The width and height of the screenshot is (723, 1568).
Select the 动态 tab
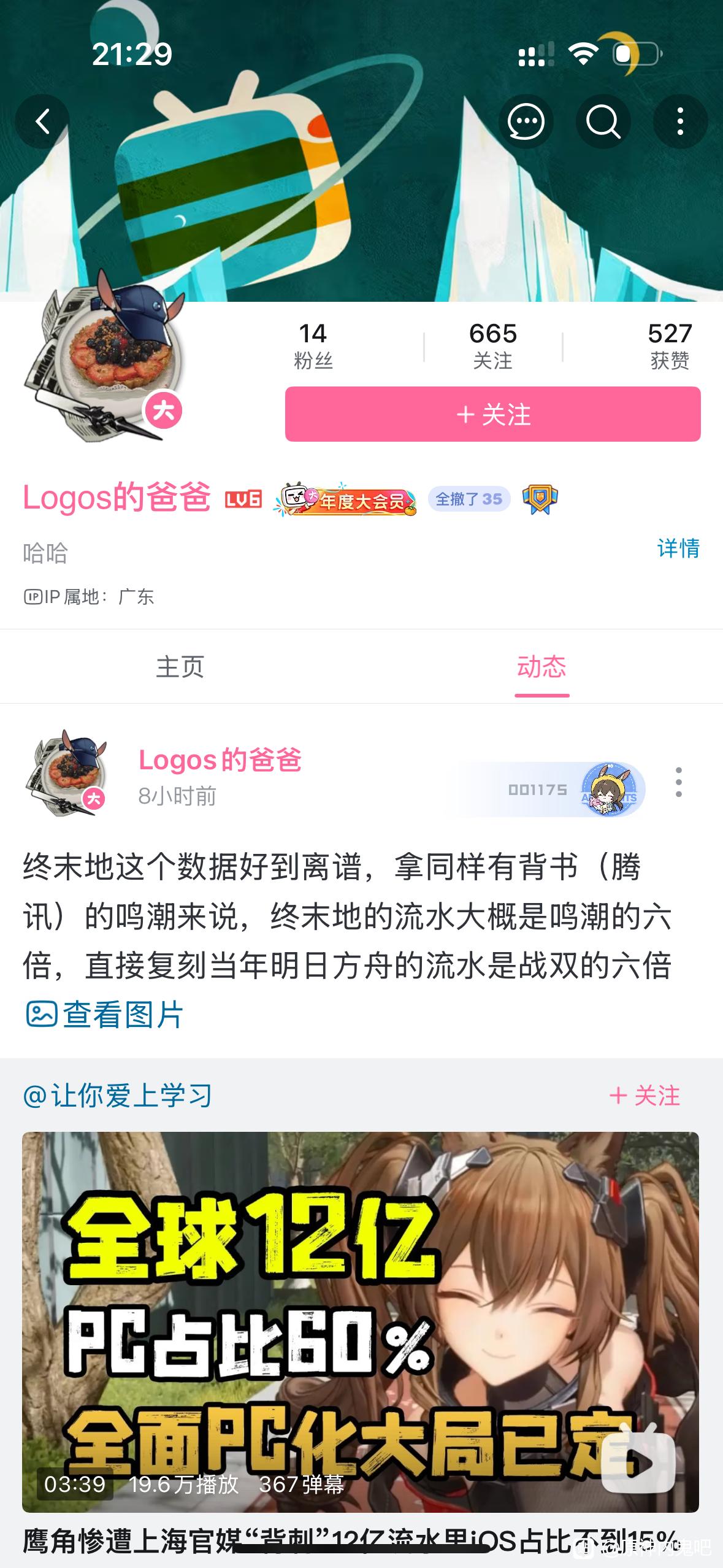point(541,667)
